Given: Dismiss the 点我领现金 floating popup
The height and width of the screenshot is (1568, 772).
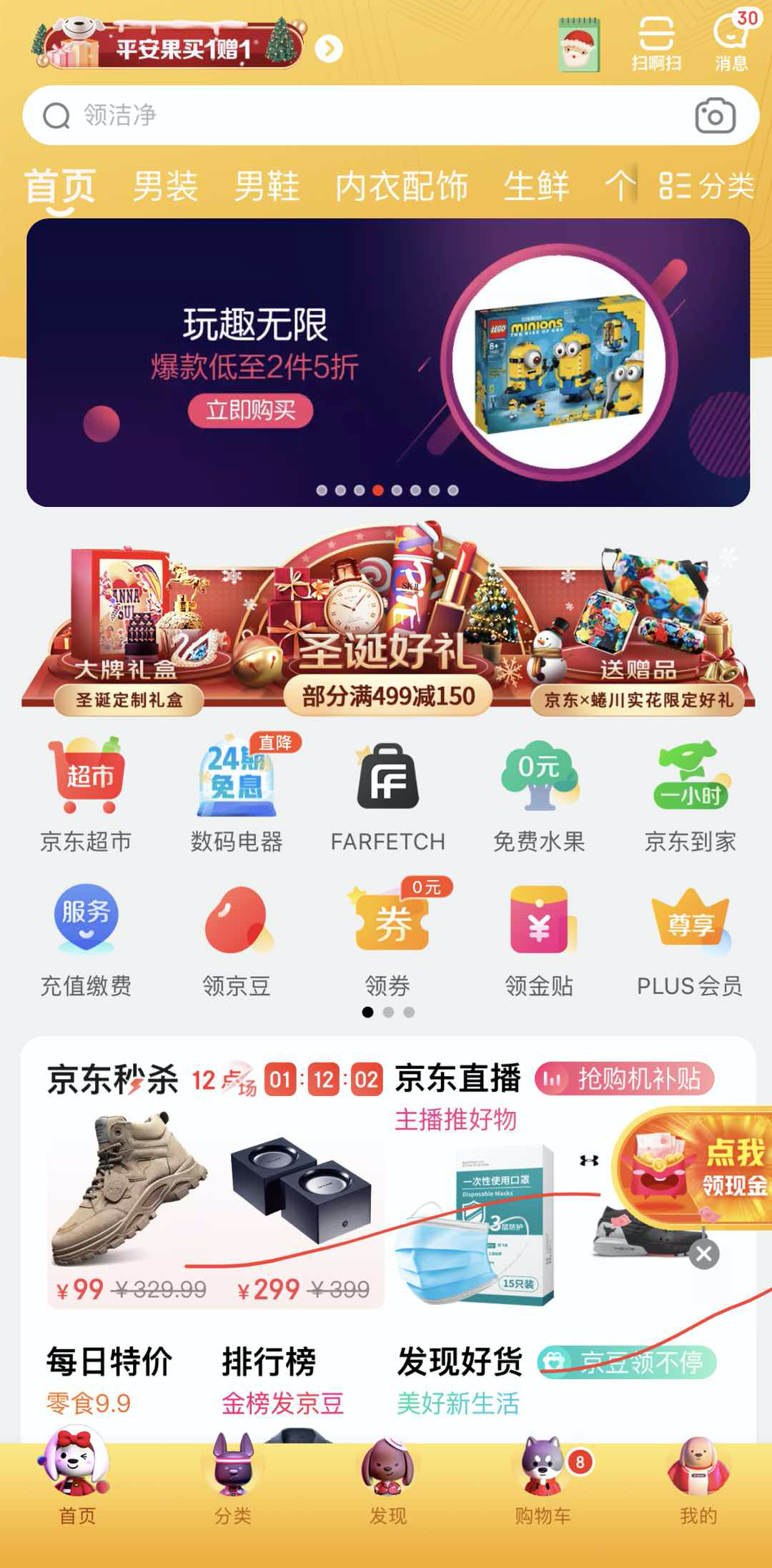Looking at the screenshot, I should (704, 1254).
